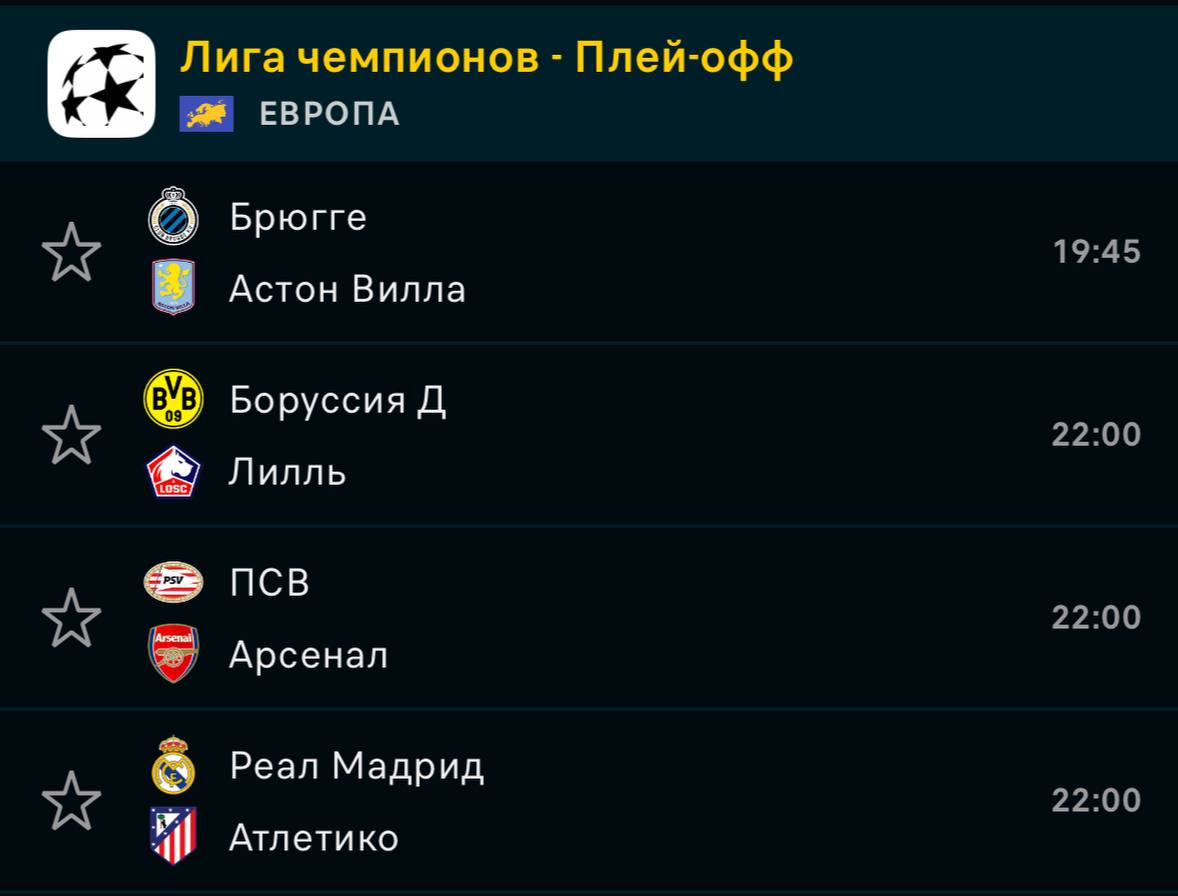Open the Брюгге – Астон Вилла match

pyautogui.click(x=600, y=253)
